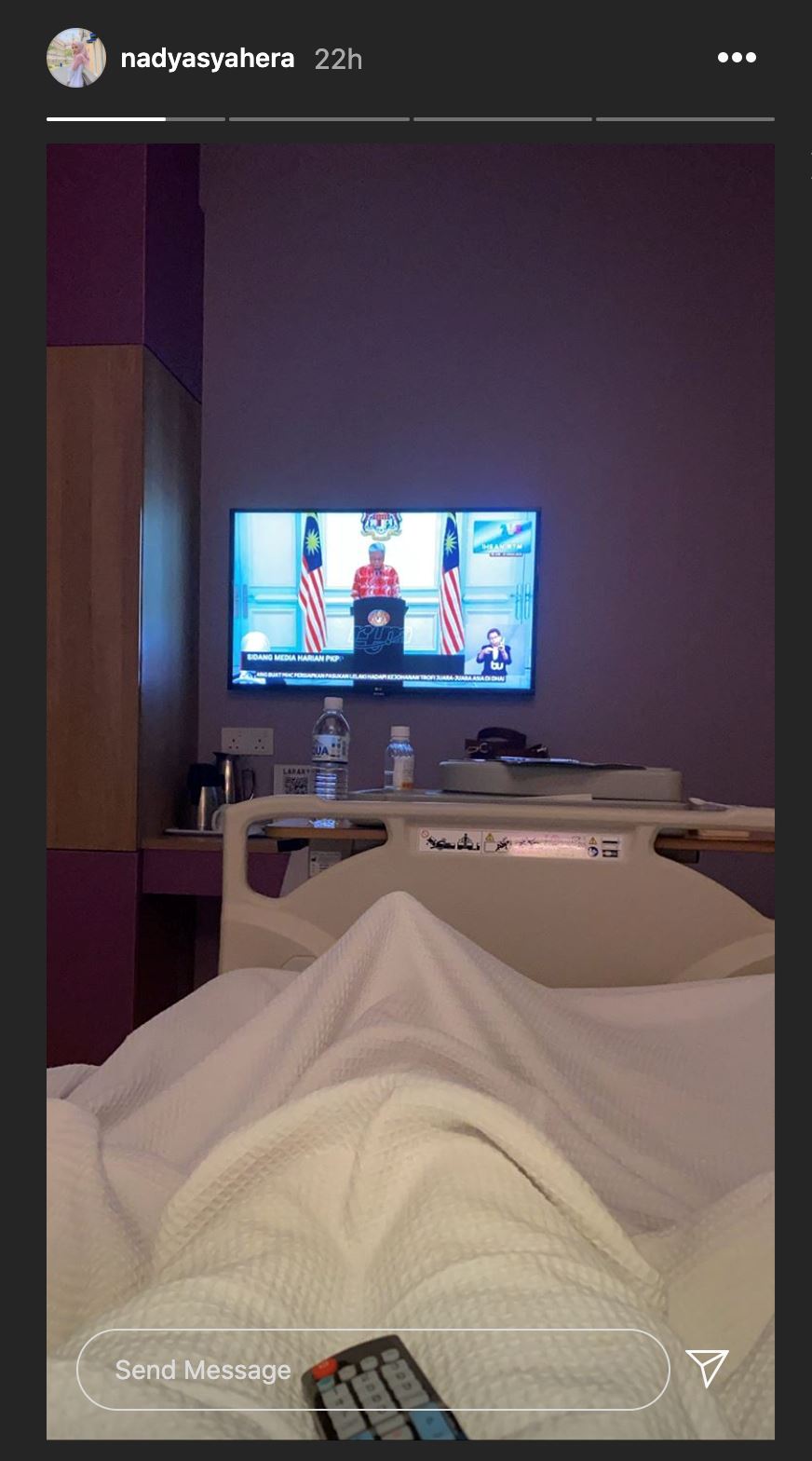812x1461 pixels.
Task: Open the three-dot story options menu
Action: click(x=737, y=58)
